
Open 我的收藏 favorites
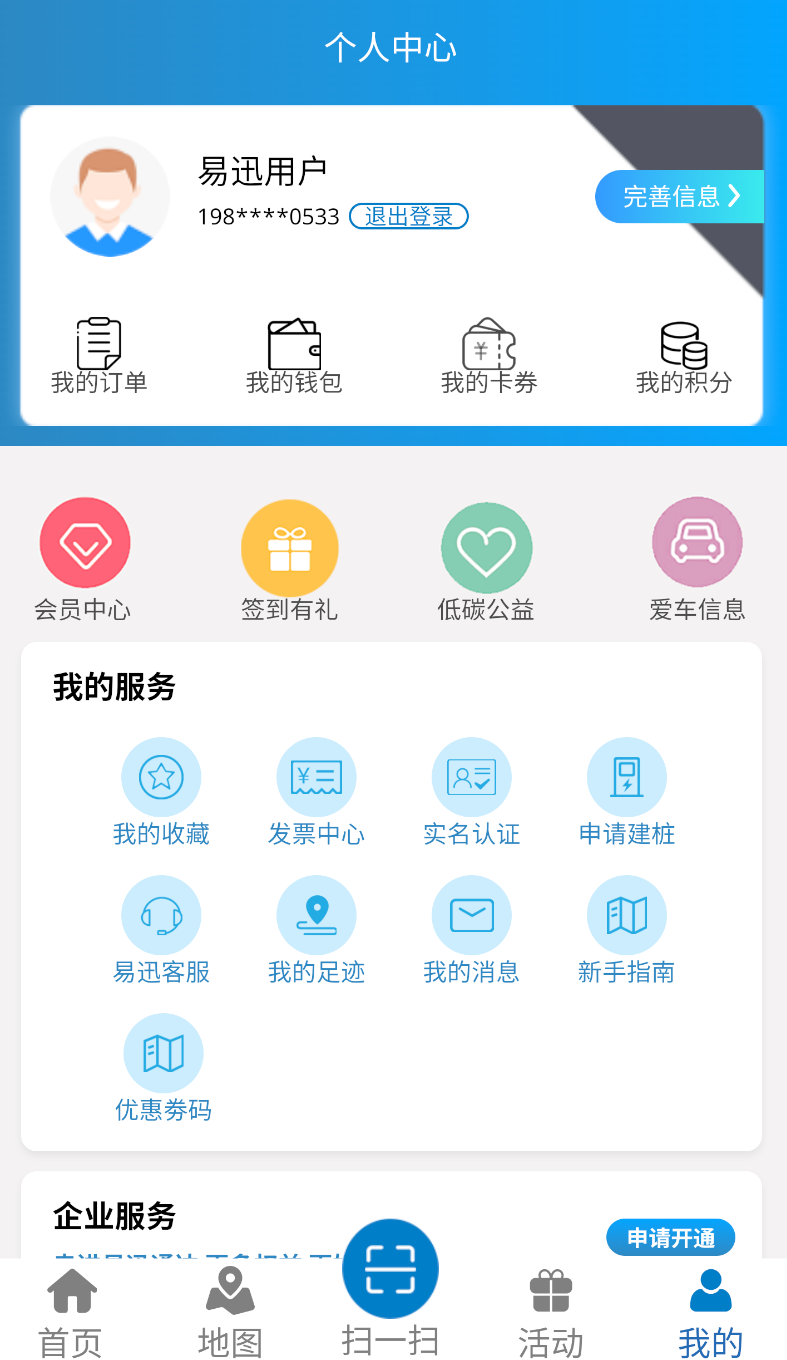point(162,776)
